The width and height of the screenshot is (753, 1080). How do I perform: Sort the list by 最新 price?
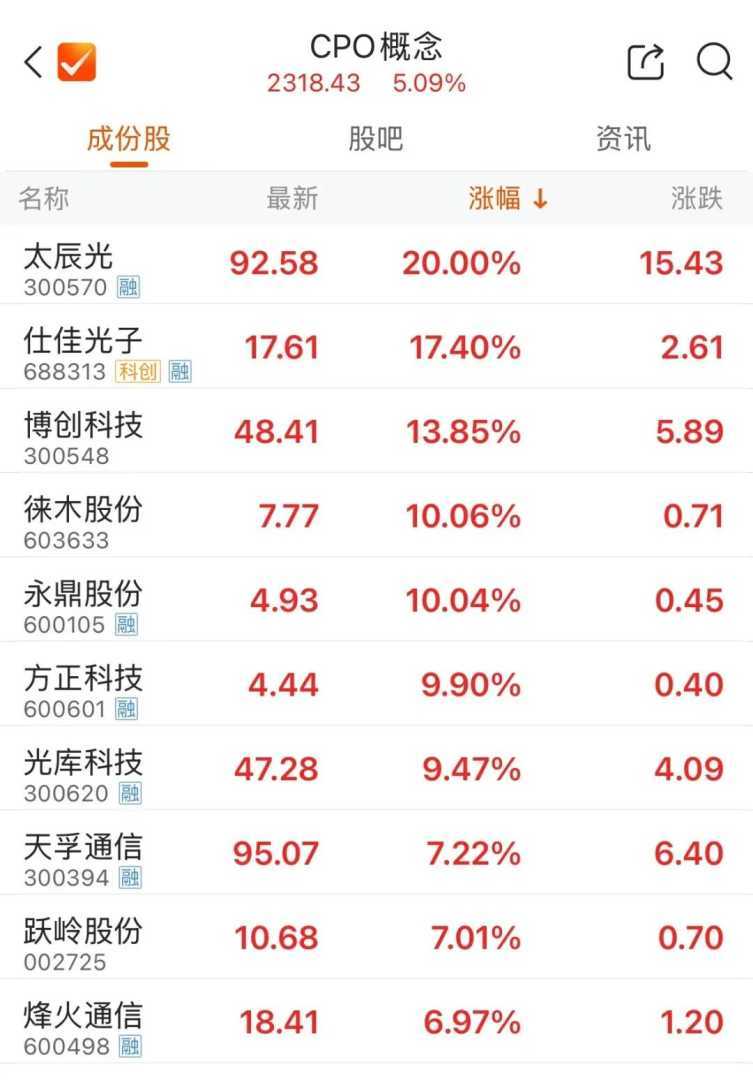(292, 199)
